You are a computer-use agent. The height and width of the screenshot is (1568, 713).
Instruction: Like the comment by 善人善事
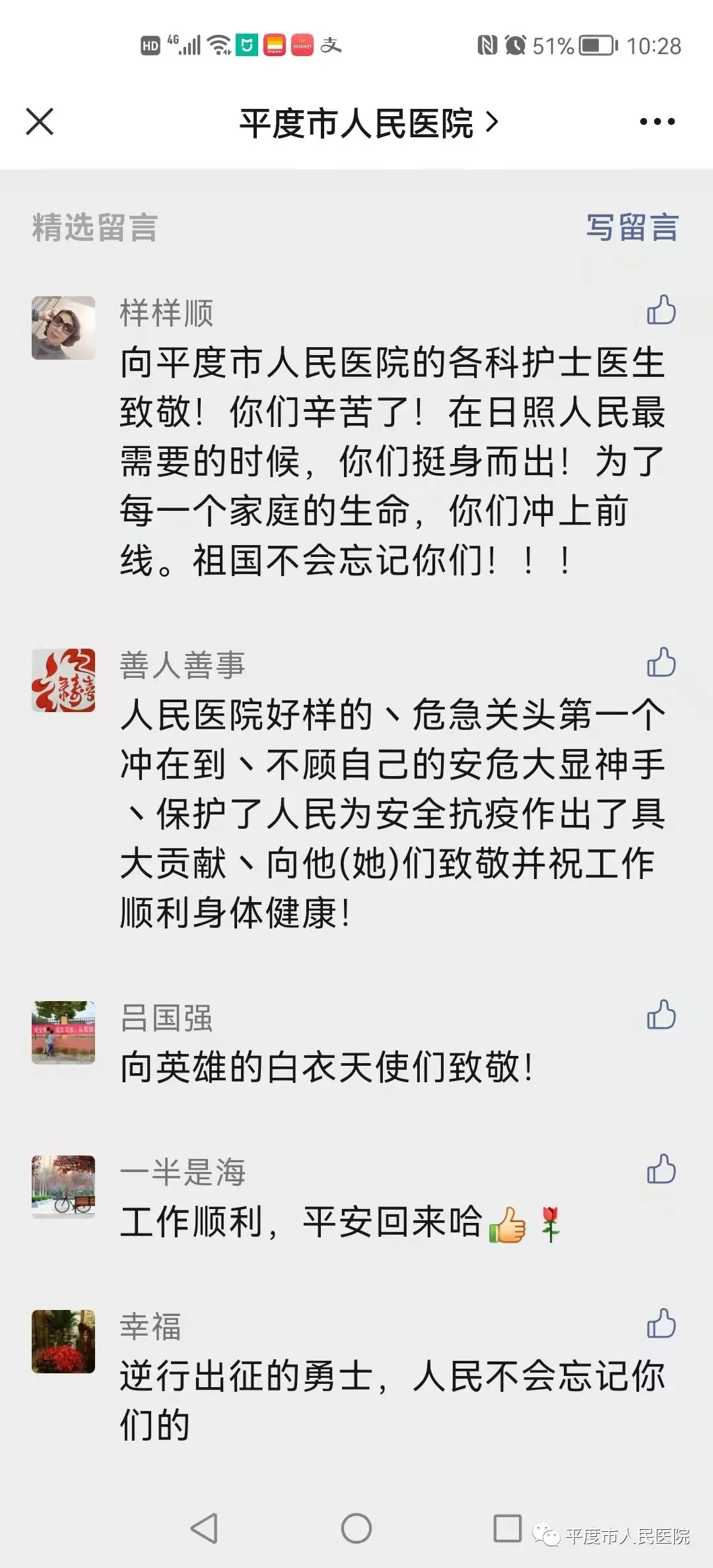(661, 663)
